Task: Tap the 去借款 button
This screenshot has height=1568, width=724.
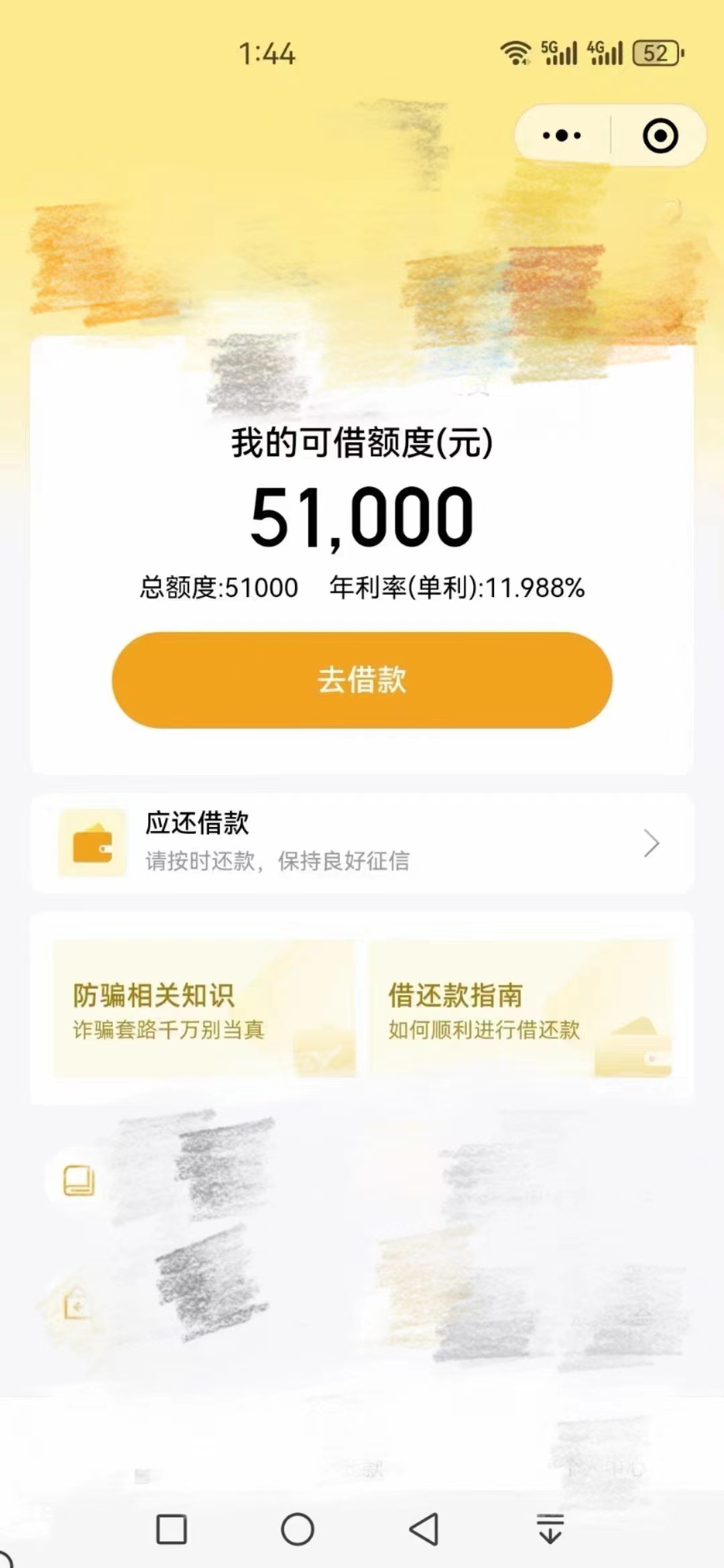Action: (362, 679)
